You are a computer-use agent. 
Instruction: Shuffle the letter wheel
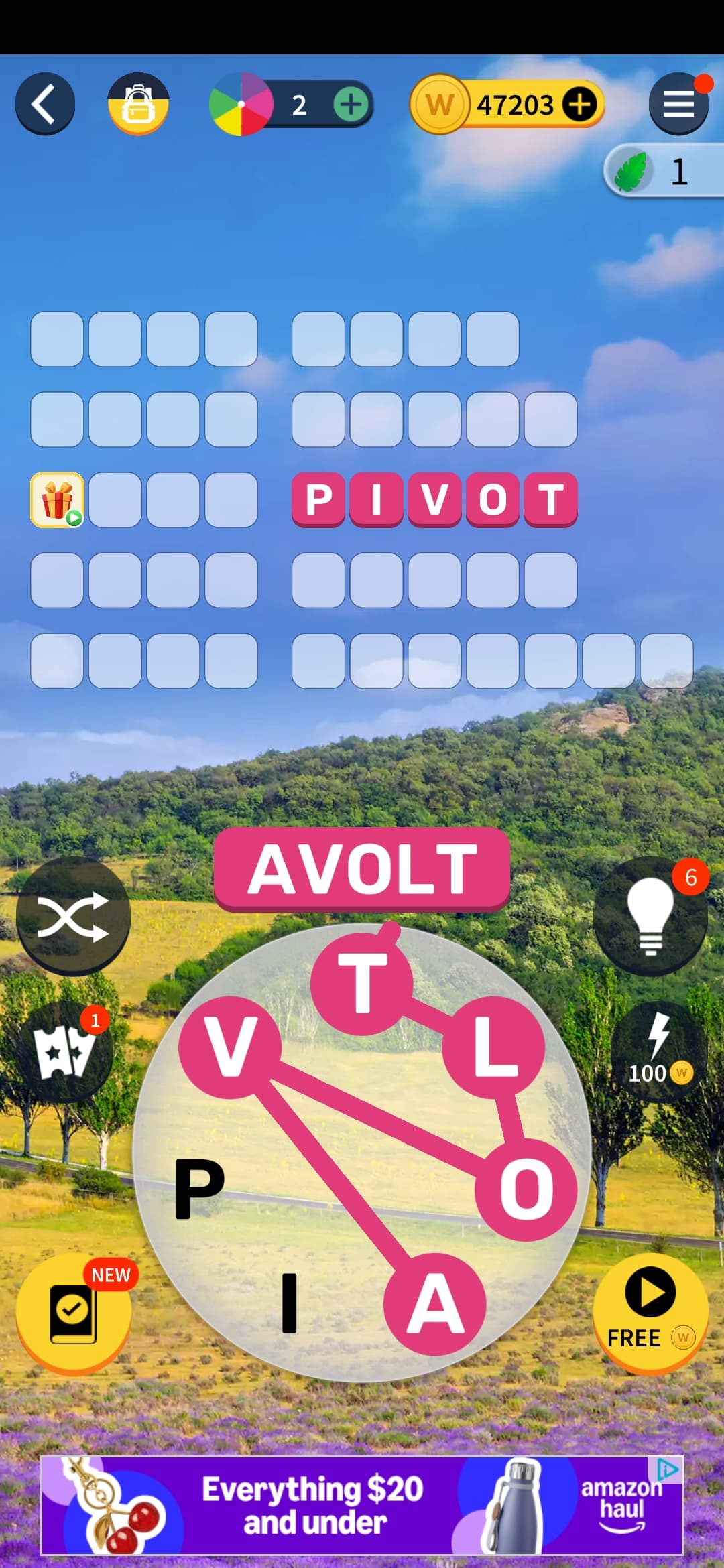(73, 916)
